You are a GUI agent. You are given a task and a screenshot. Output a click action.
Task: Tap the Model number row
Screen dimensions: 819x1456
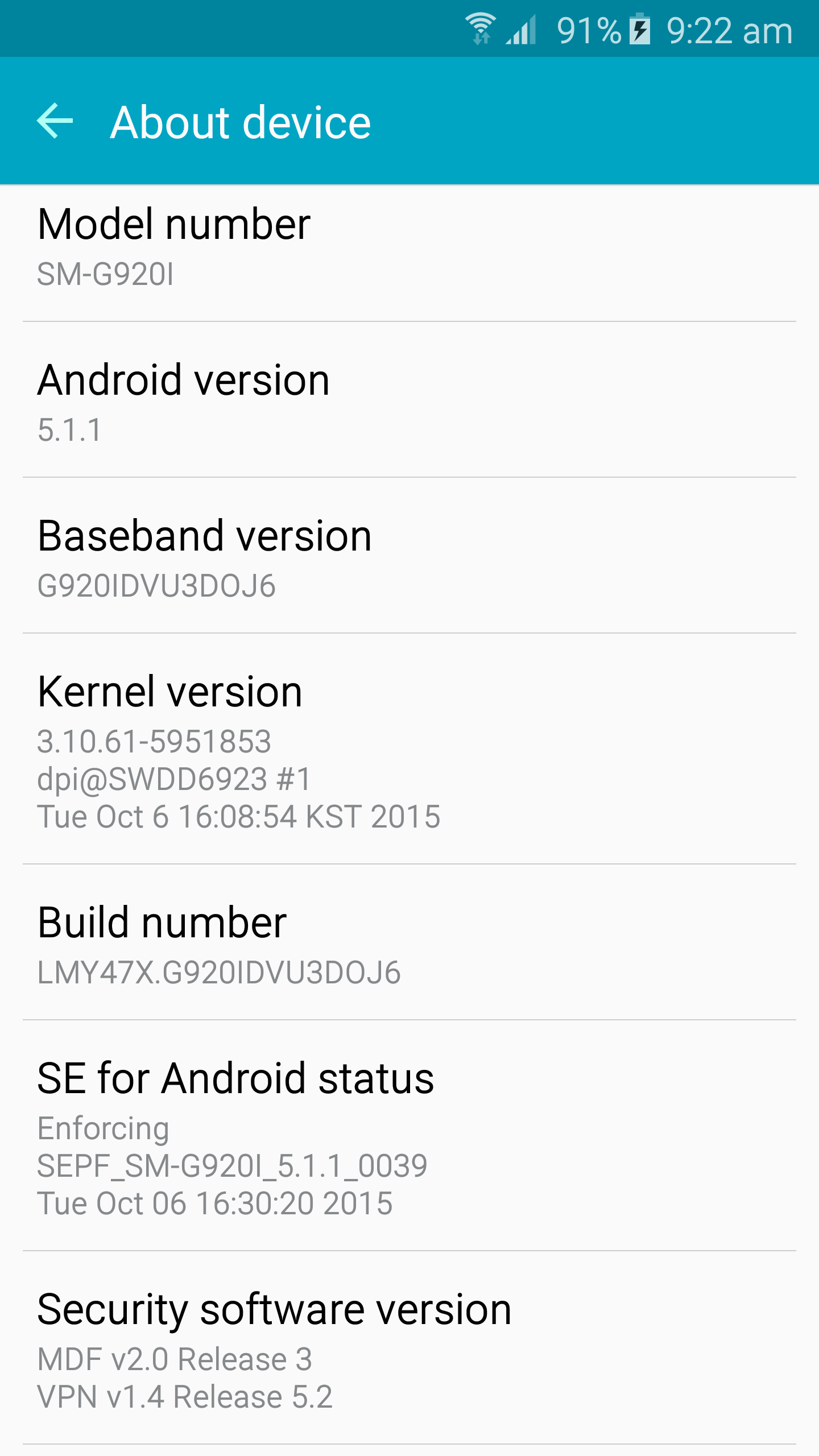[x=409, y=253]
